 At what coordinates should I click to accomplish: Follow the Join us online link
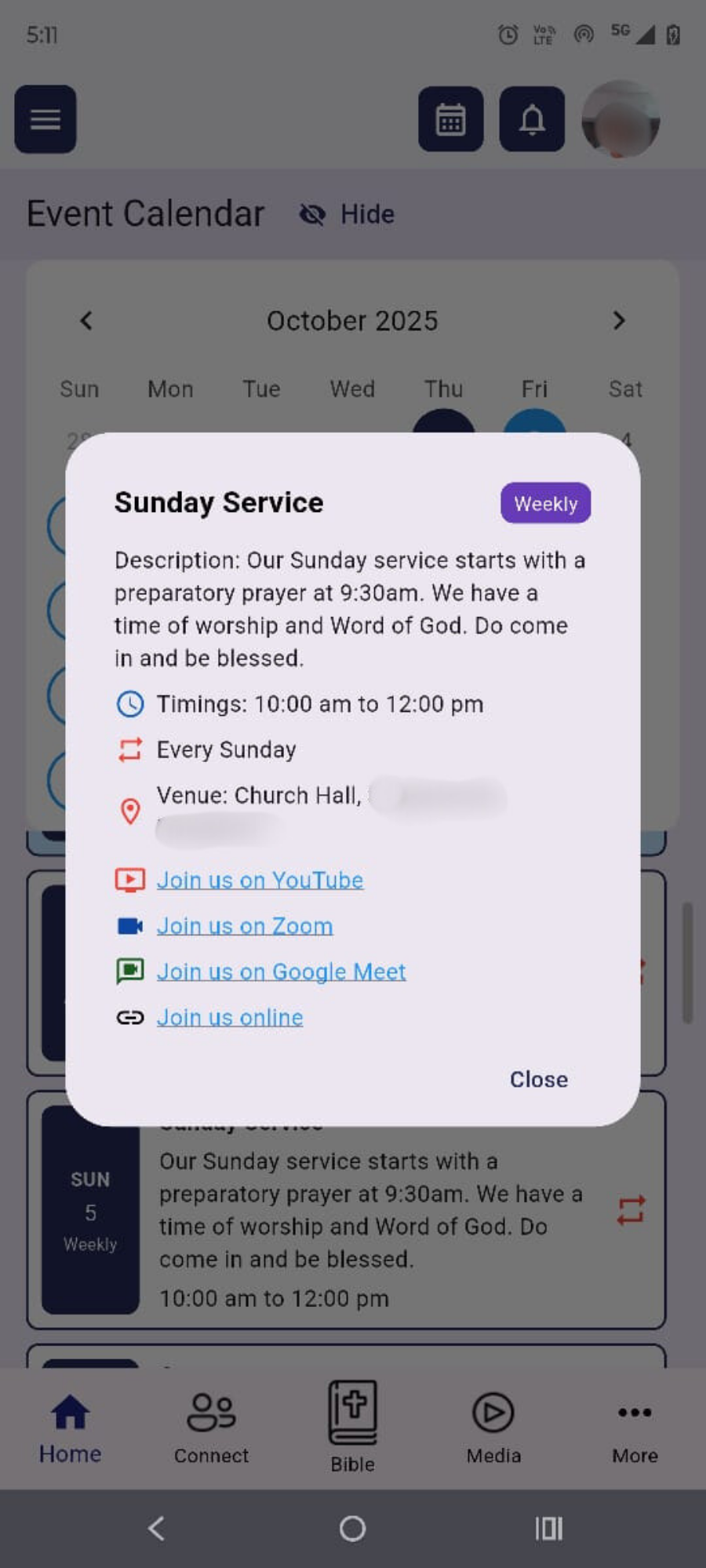[230, 1018]
